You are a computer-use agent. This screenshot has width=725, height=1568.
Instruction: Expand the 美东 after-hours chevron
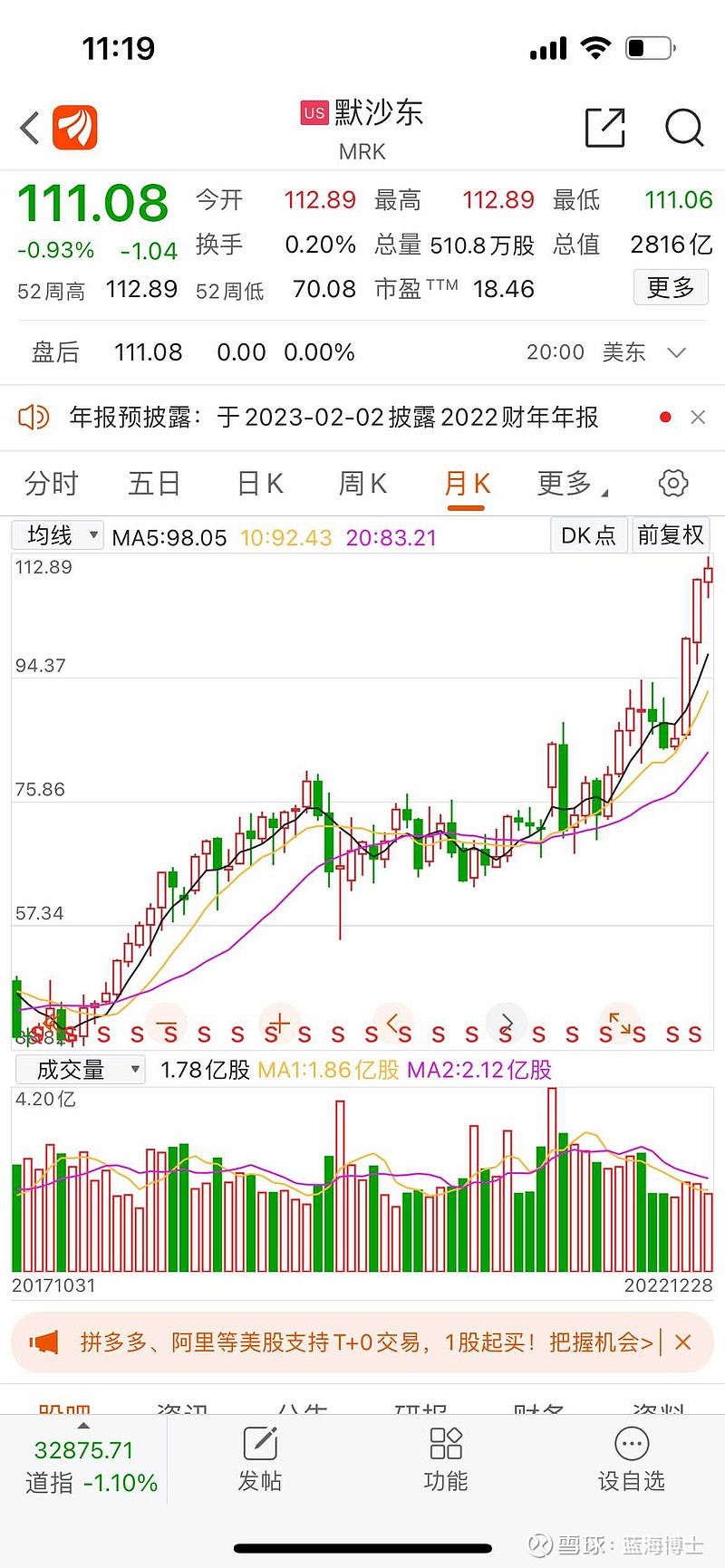pyautogui.click(x=676, y=352)
